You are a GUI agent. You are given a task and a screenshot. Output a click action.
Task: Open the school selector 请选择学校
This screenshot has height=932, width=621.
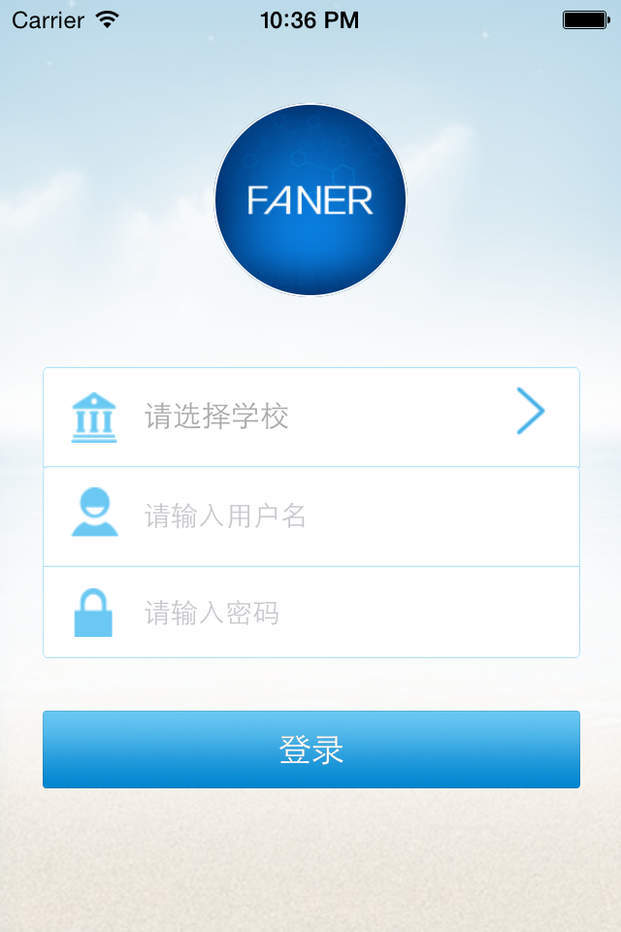click(x=310, y=416)
